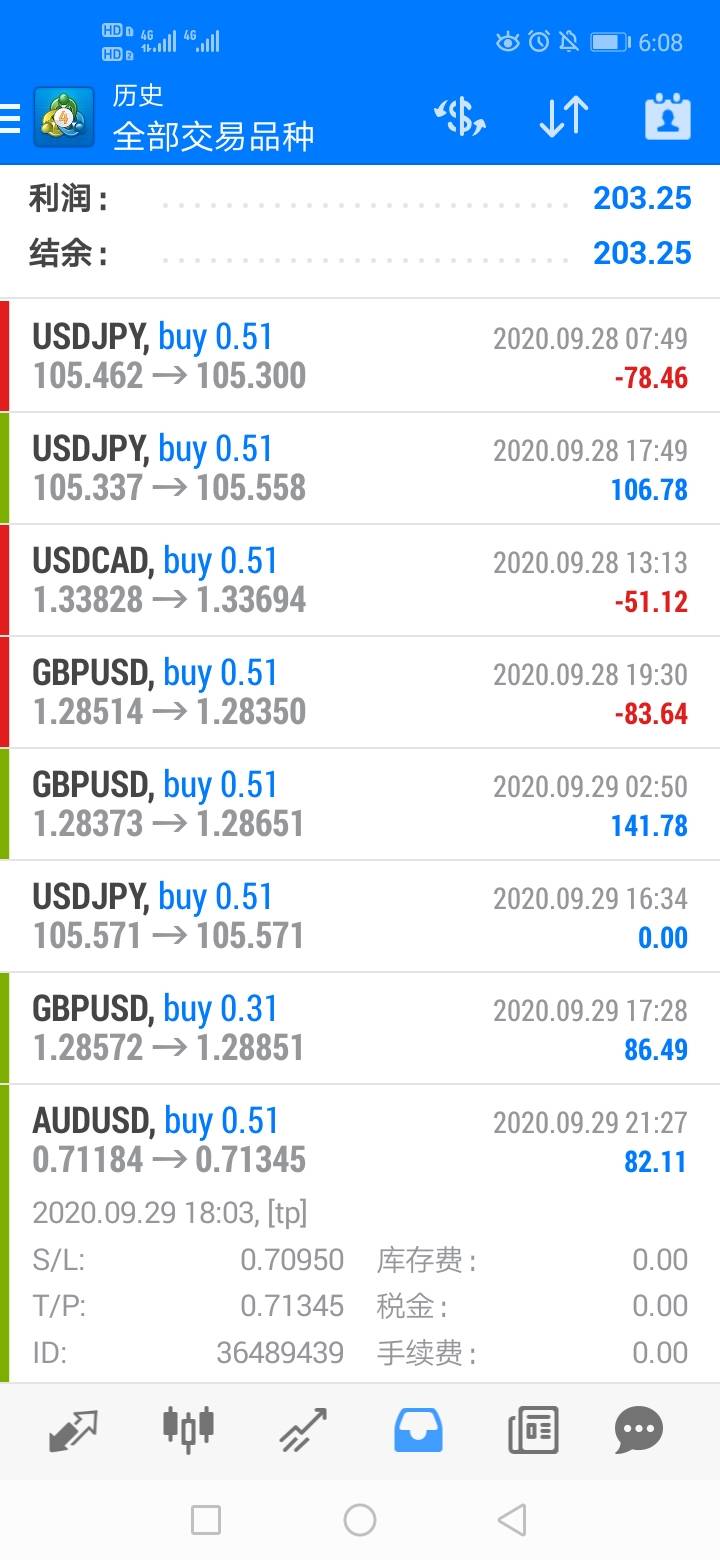Tap the sort arrows icon
The width and height of the screenshot is (720, 1560).
[563, 118]
